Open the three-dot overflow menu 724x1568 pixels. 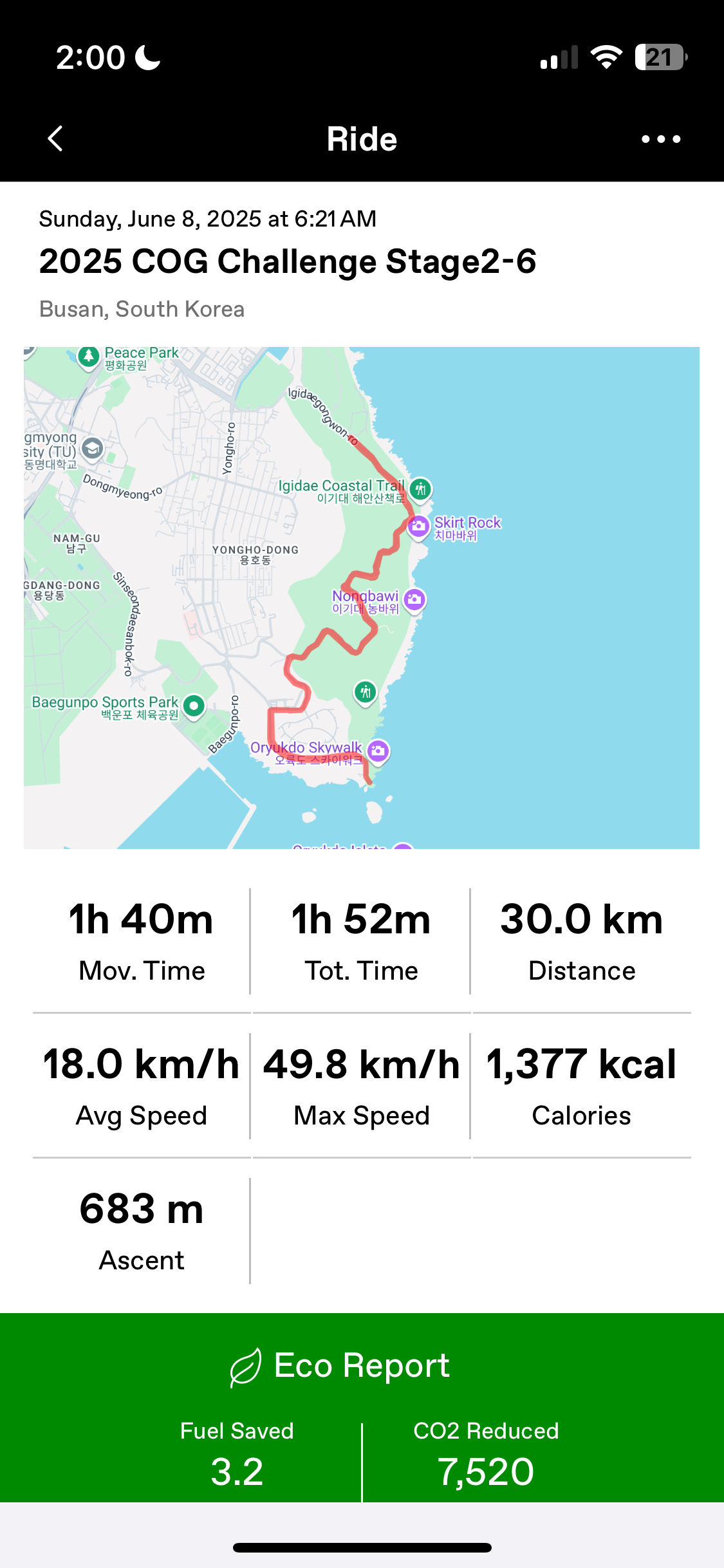point(661,139)
